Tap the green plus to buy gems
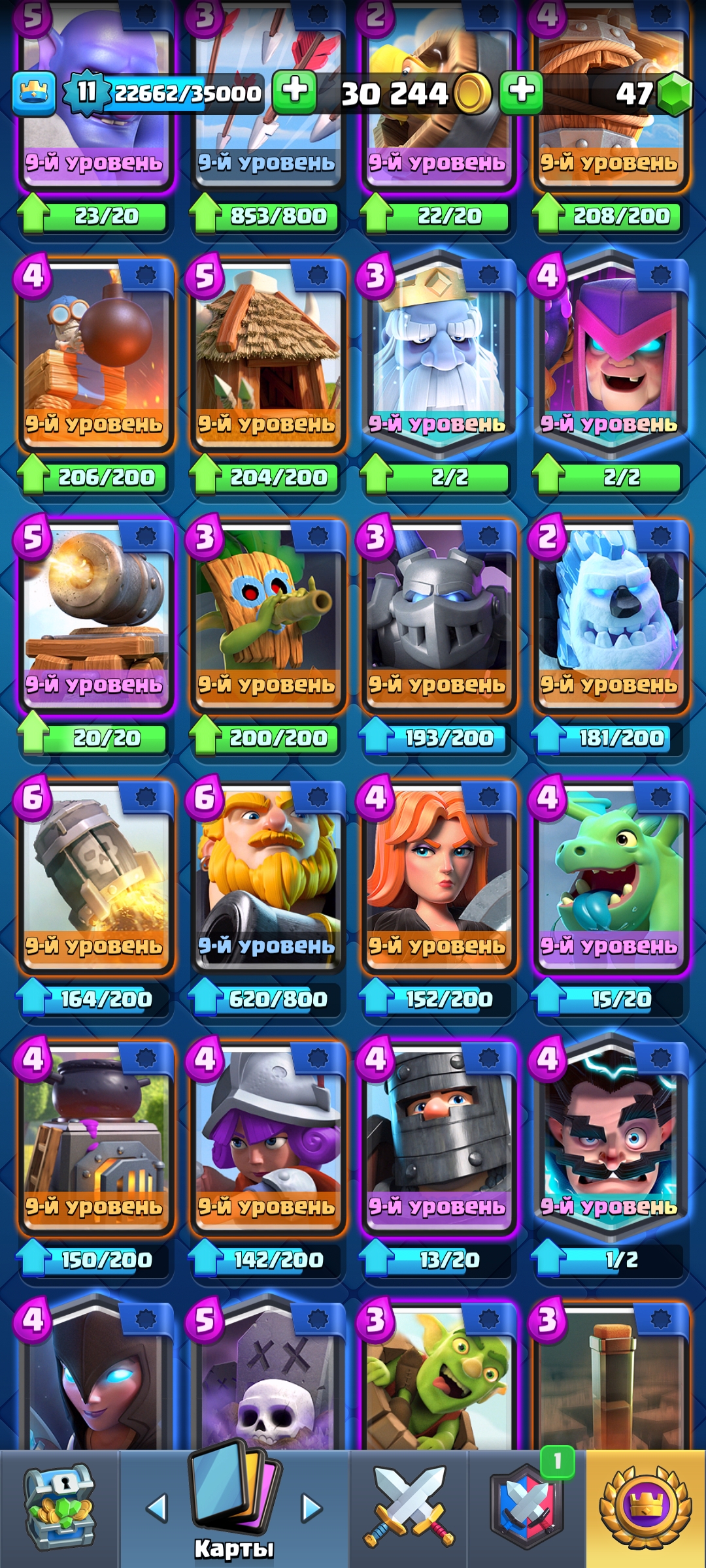The image size is (706, 1568). (x=522, y=91)
